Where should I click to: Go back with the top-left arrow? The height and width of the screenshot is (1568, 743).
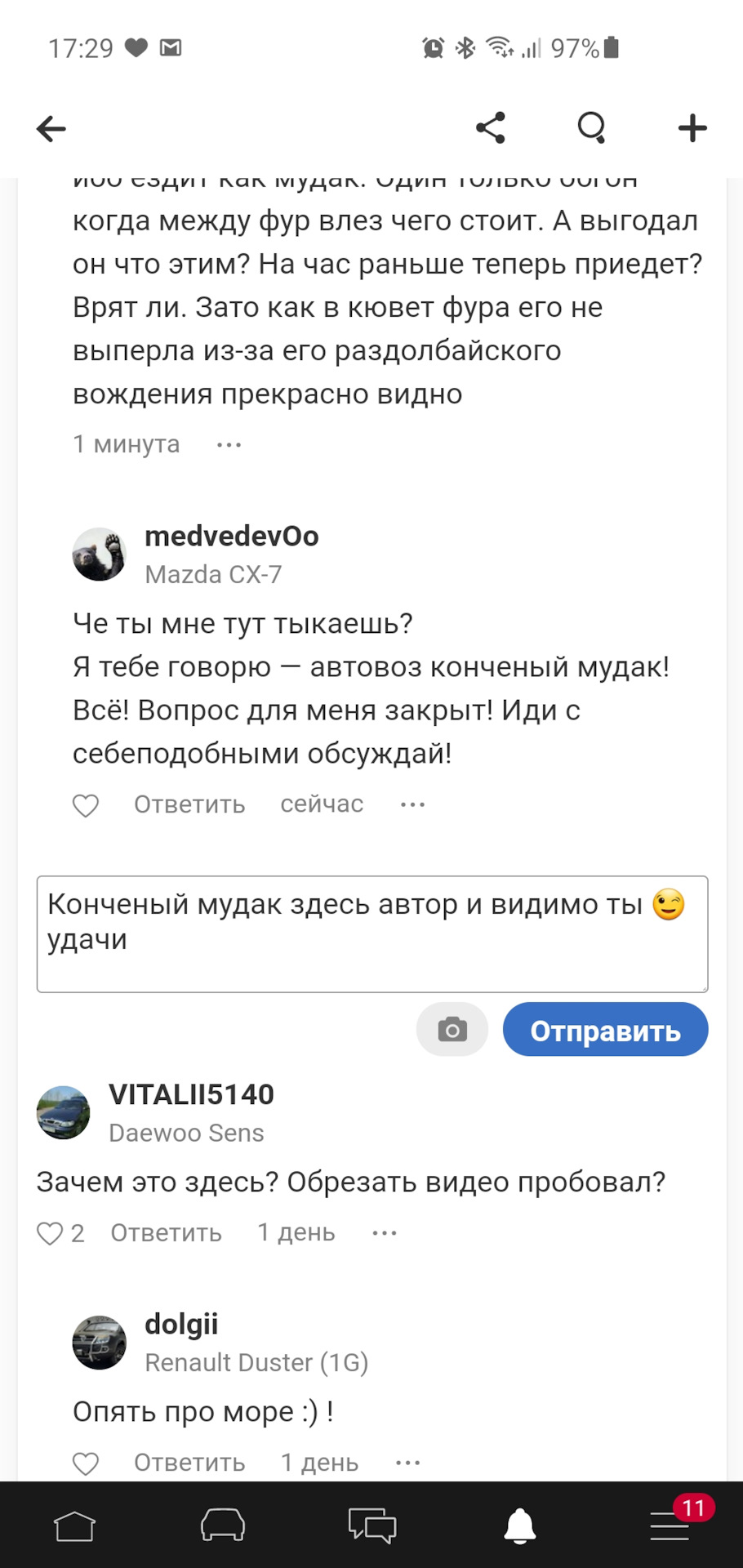[51, 128]
